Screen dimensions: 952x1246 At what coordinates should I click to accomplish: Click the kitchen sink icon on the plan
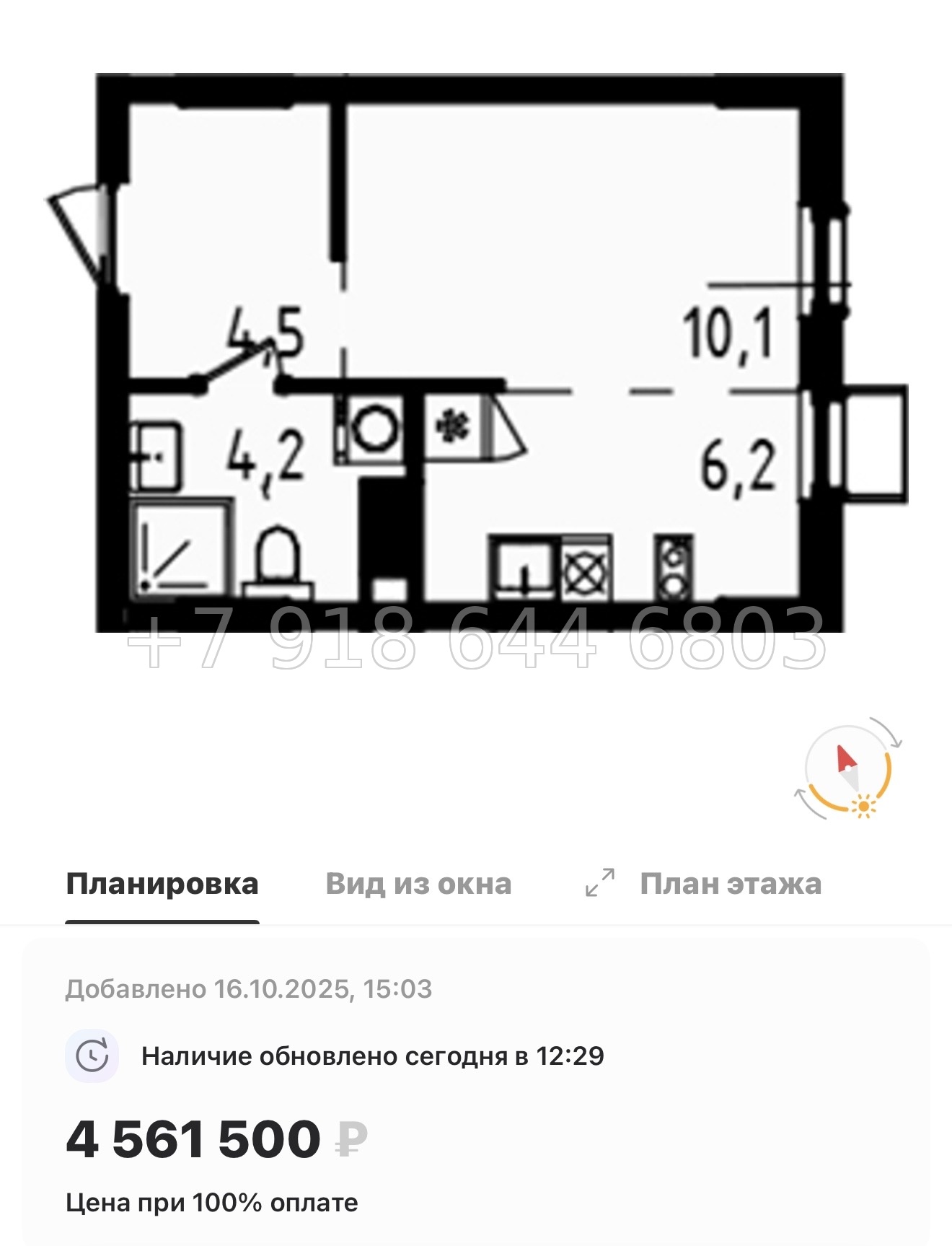click(525, 570)
